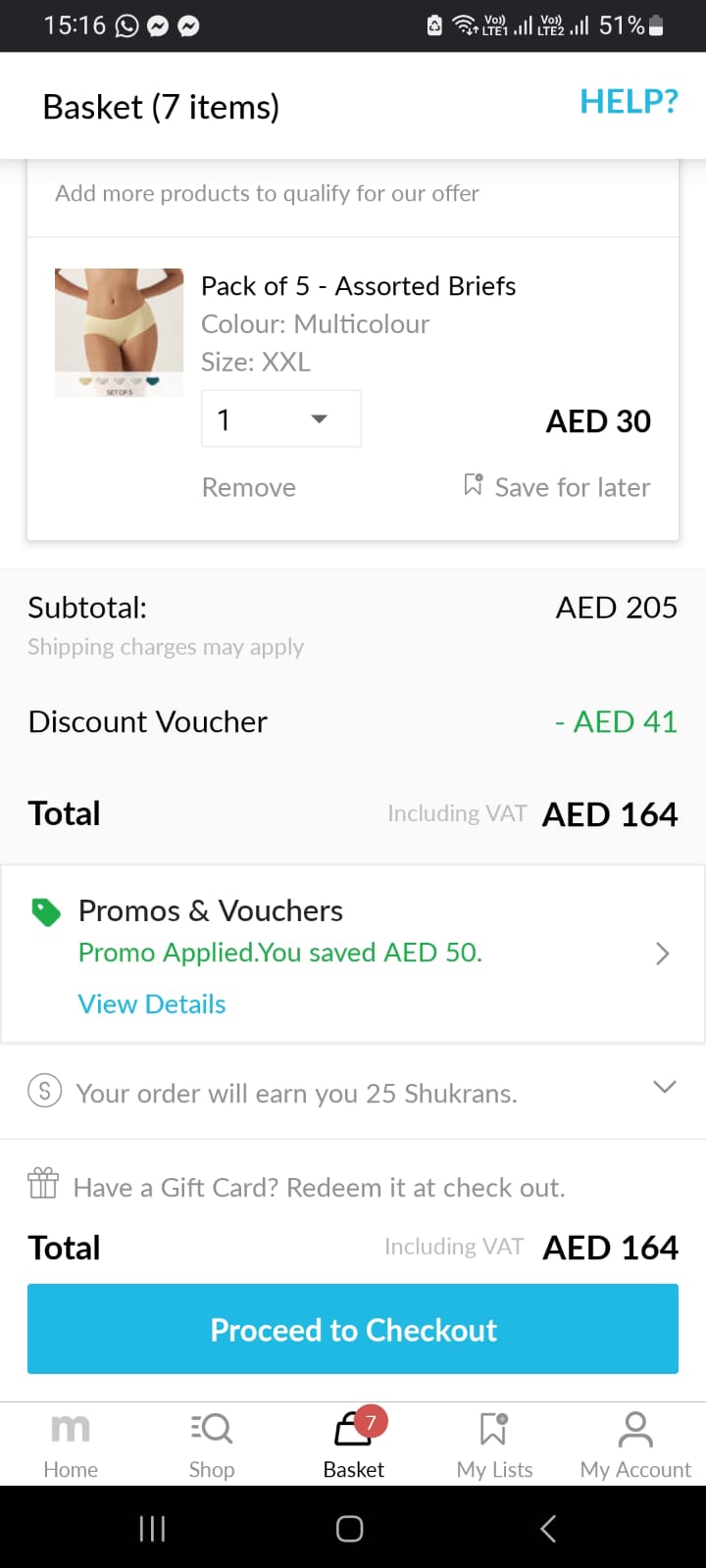The image size is (706, 1568).
Task: Expand the Shukrans earnings section
Action: (664, 1087)
